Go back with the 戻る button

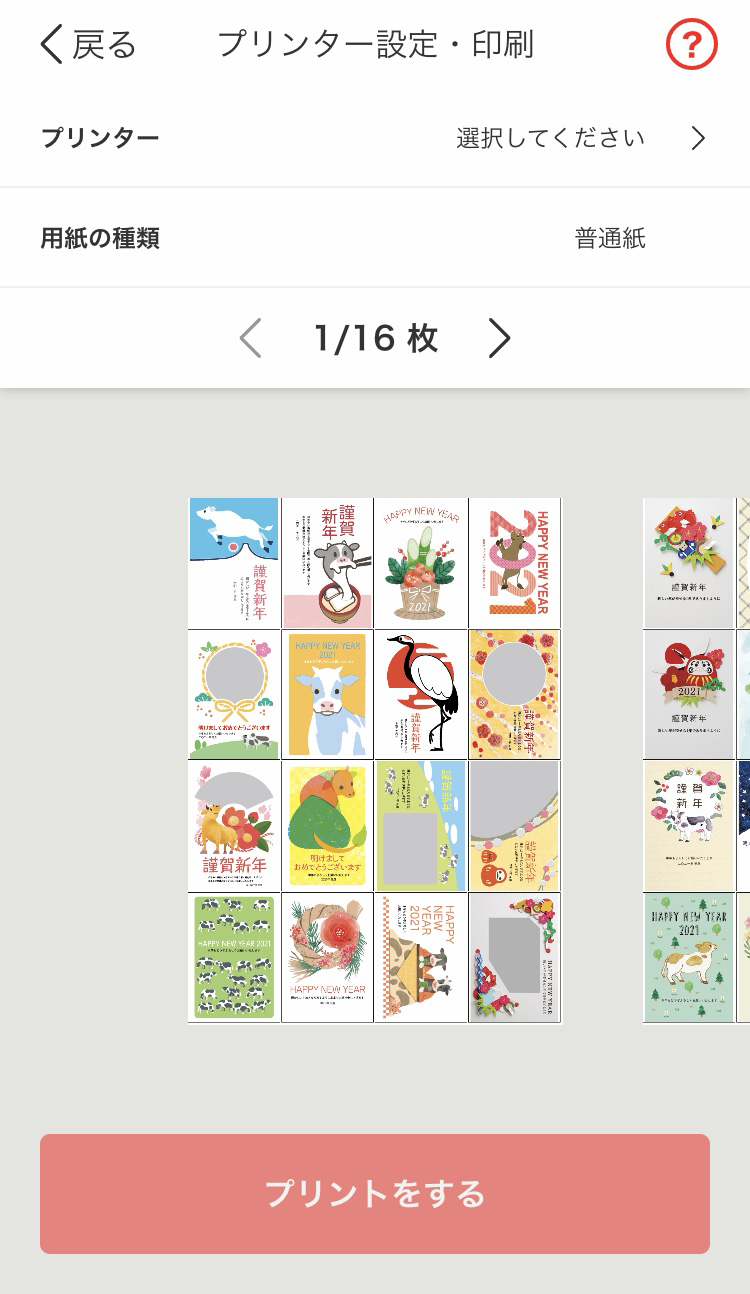click(x=88, y=45)
